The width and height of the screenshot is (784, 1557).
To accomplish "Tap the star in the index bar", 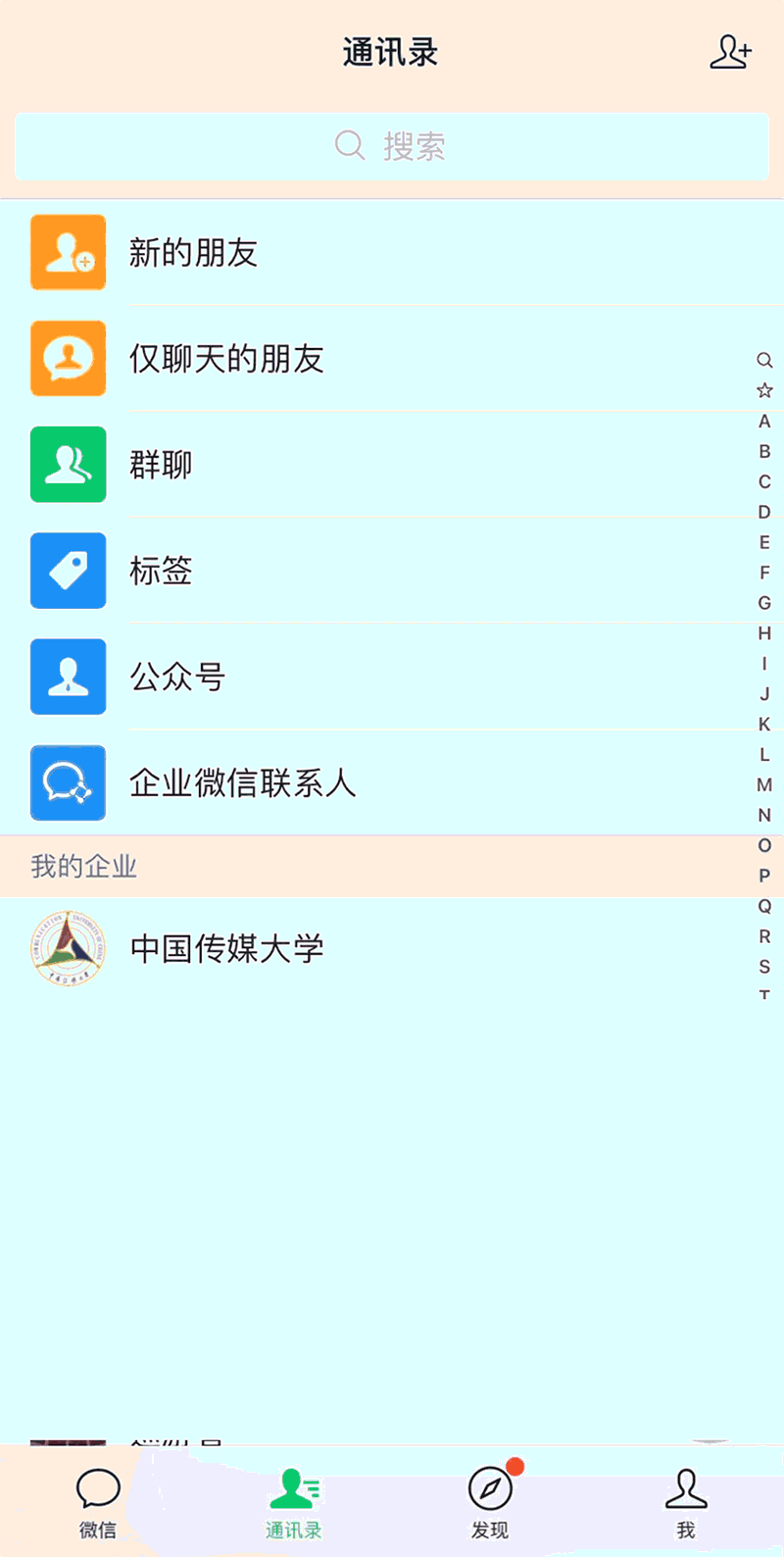I will click(764, 390).
